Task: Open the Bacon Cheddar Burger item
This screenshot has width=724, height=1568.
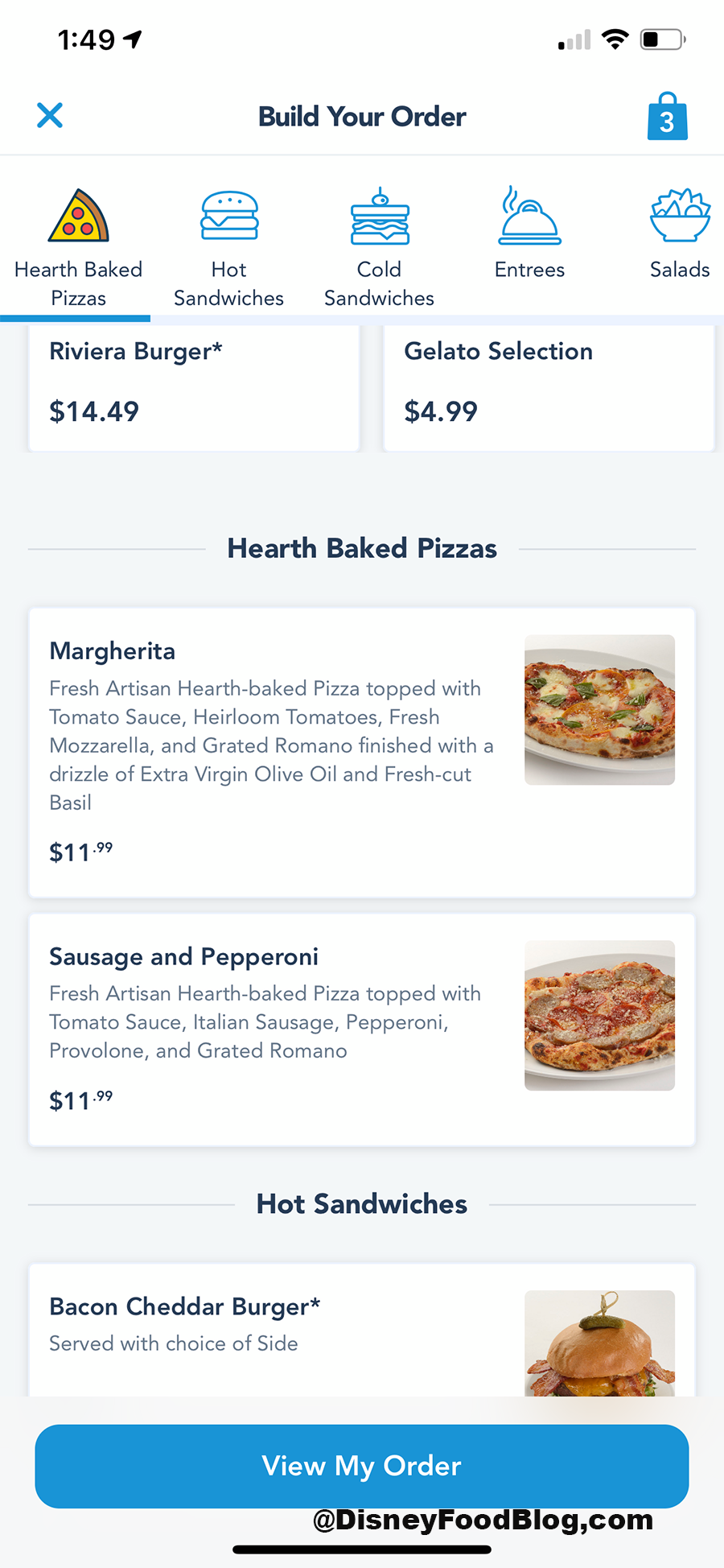Action: pyautogui.click(x=362, y=1330)
